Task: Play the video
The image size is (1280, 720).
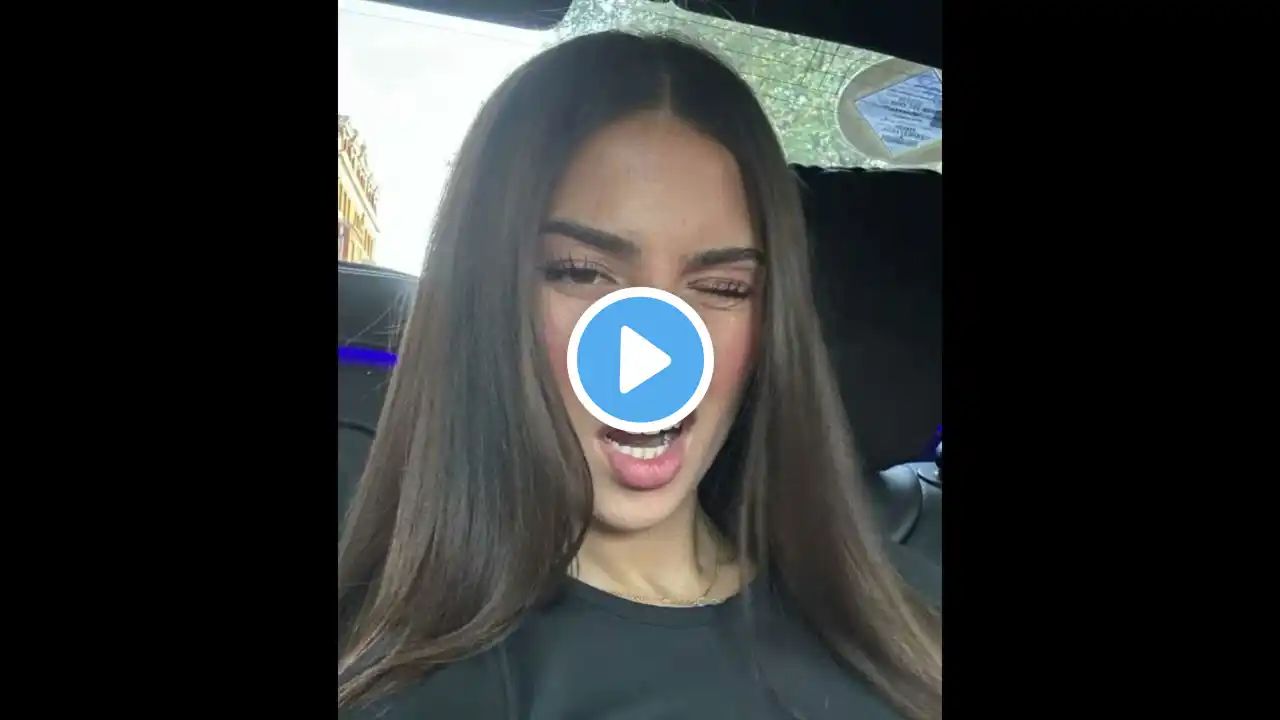Action: pyautogui.click(x=640, y=360)
